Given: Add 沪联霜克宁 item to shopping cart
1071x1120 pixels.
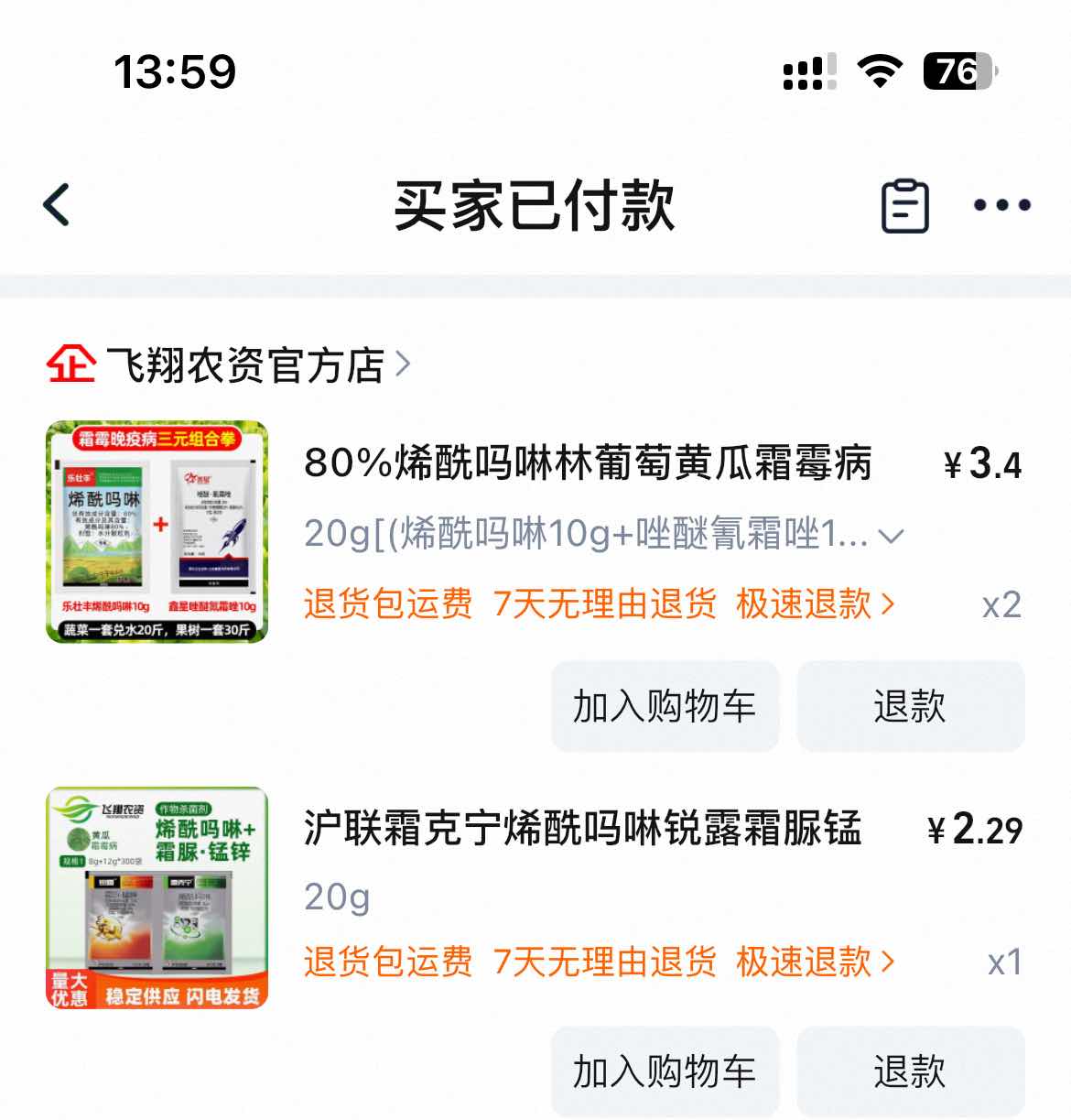Looking at the screenshot, I should (665, 1071).
